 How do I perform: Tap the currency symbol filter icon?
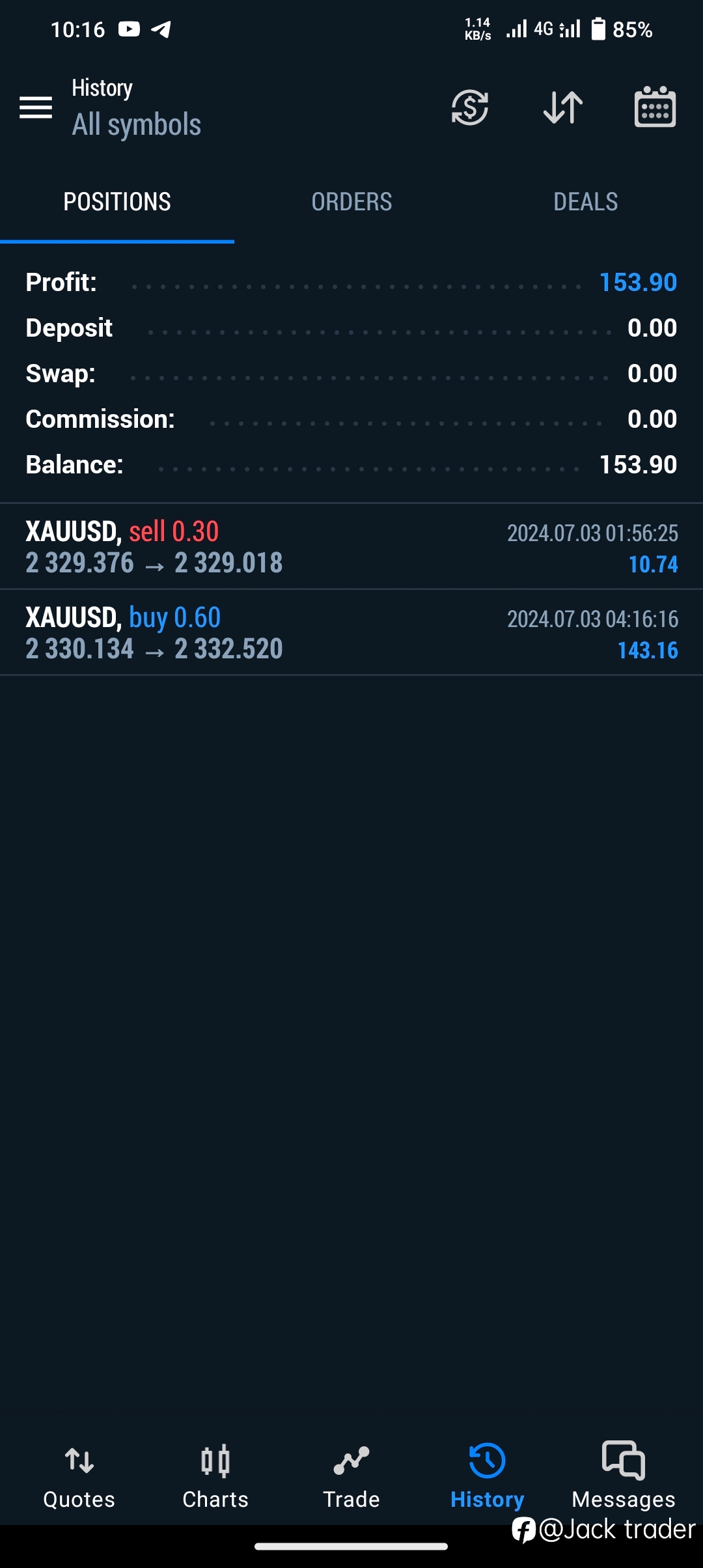(x=470, y=107)
